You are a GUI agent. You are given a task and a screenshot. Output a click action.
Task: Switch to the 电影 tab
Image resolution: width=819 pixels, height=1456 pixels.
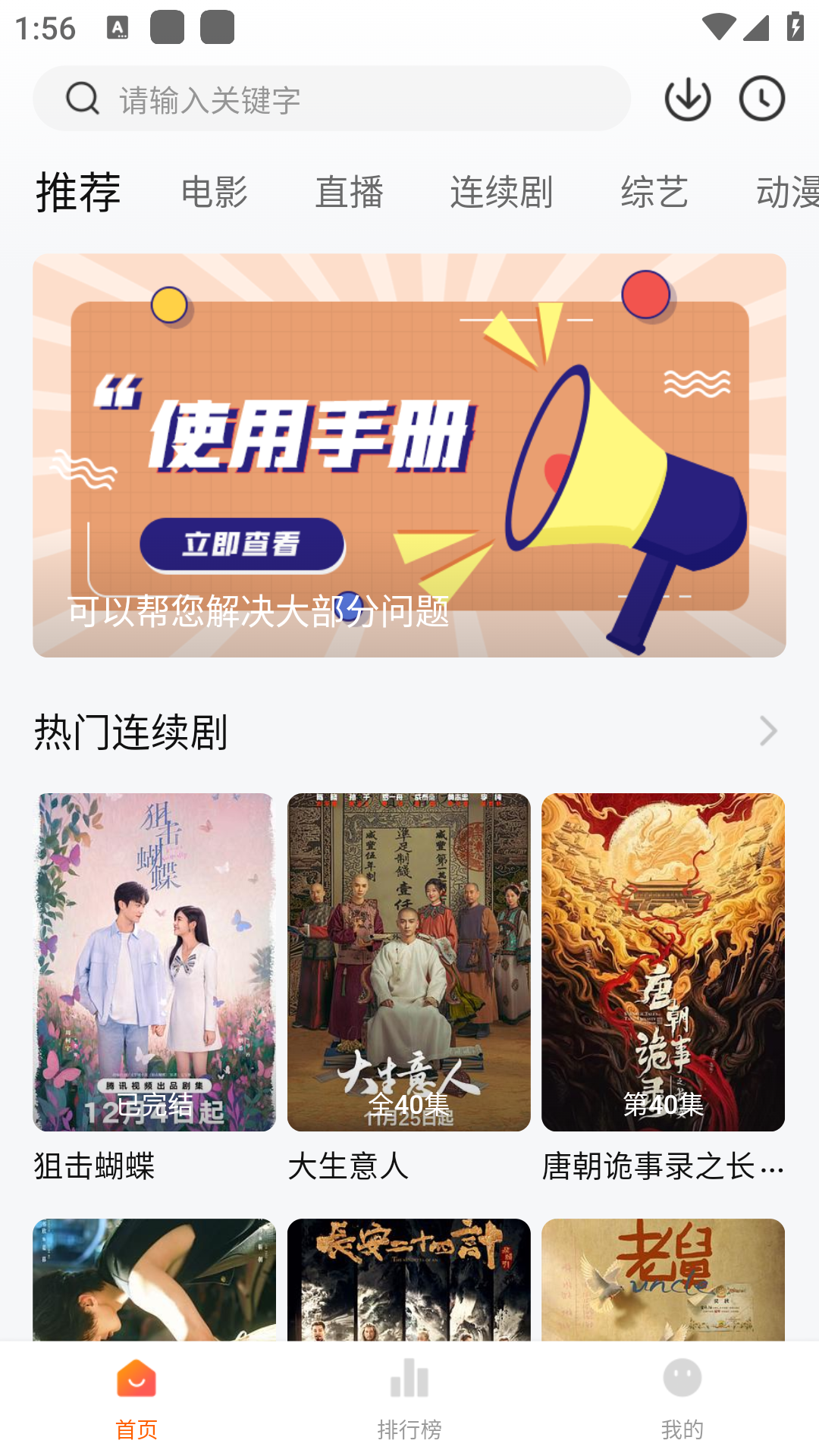217,192
